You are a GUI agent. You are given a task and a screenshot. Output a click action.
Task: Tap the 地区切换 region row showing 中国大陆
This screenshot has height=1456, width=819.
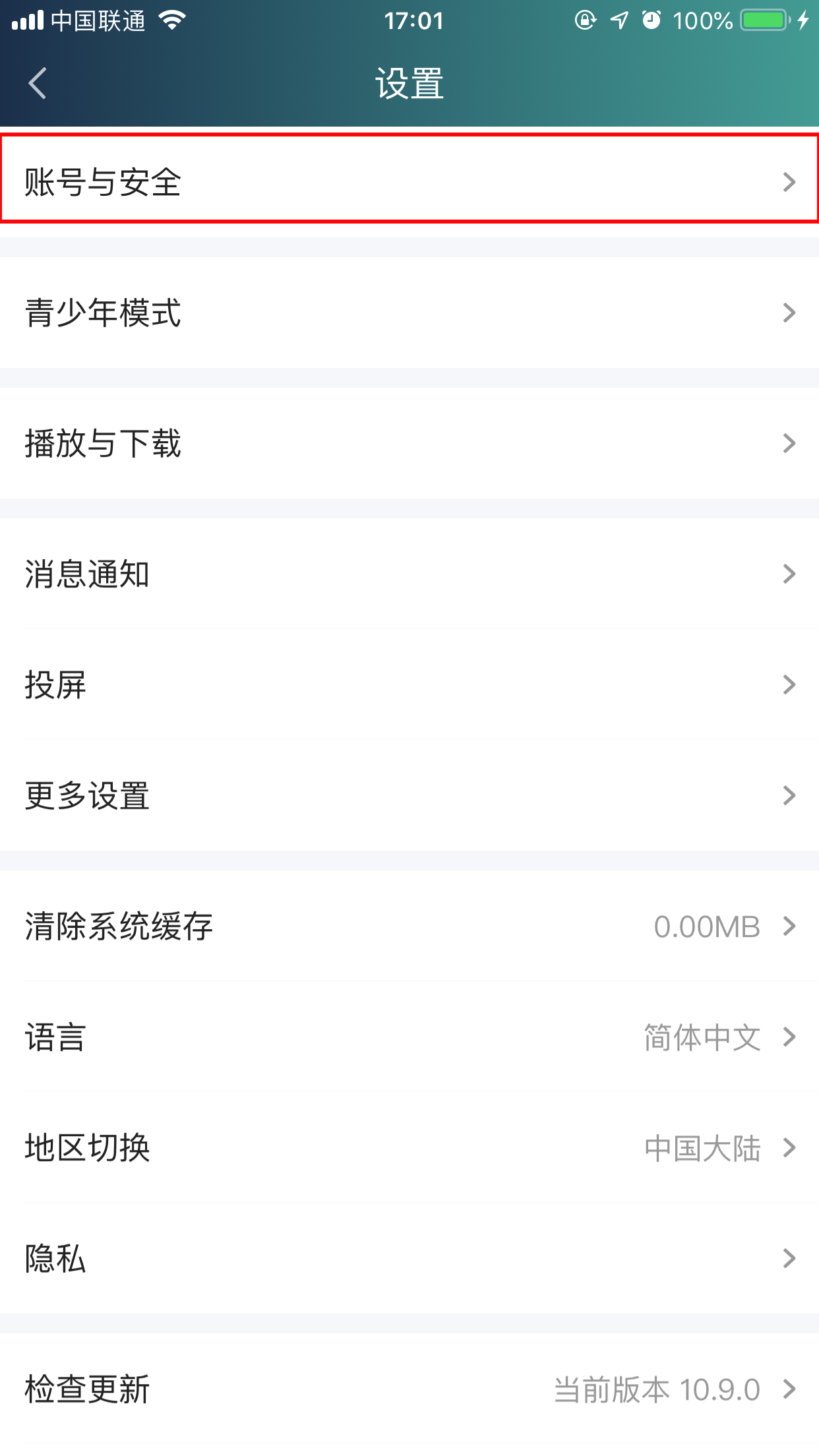[x=409, y=1149]
